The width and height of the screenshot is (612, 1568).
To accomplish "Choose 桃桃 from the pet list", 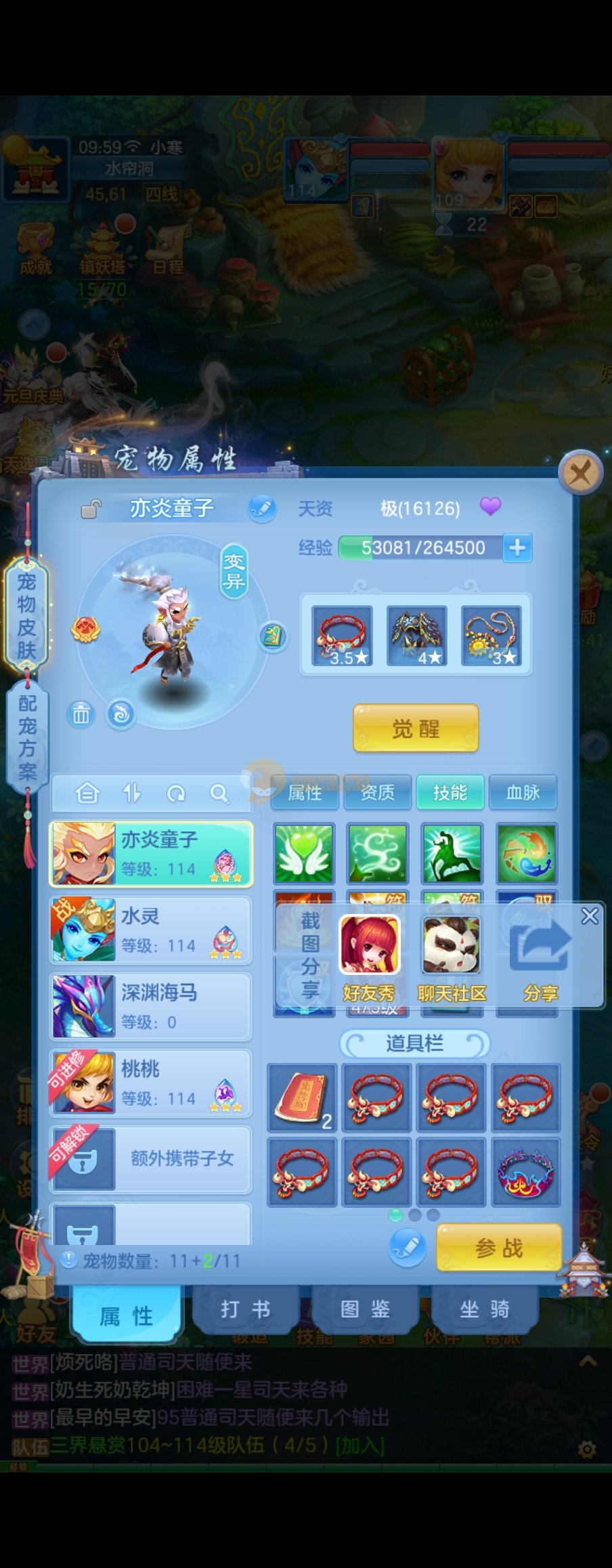I will [150, 1083].
